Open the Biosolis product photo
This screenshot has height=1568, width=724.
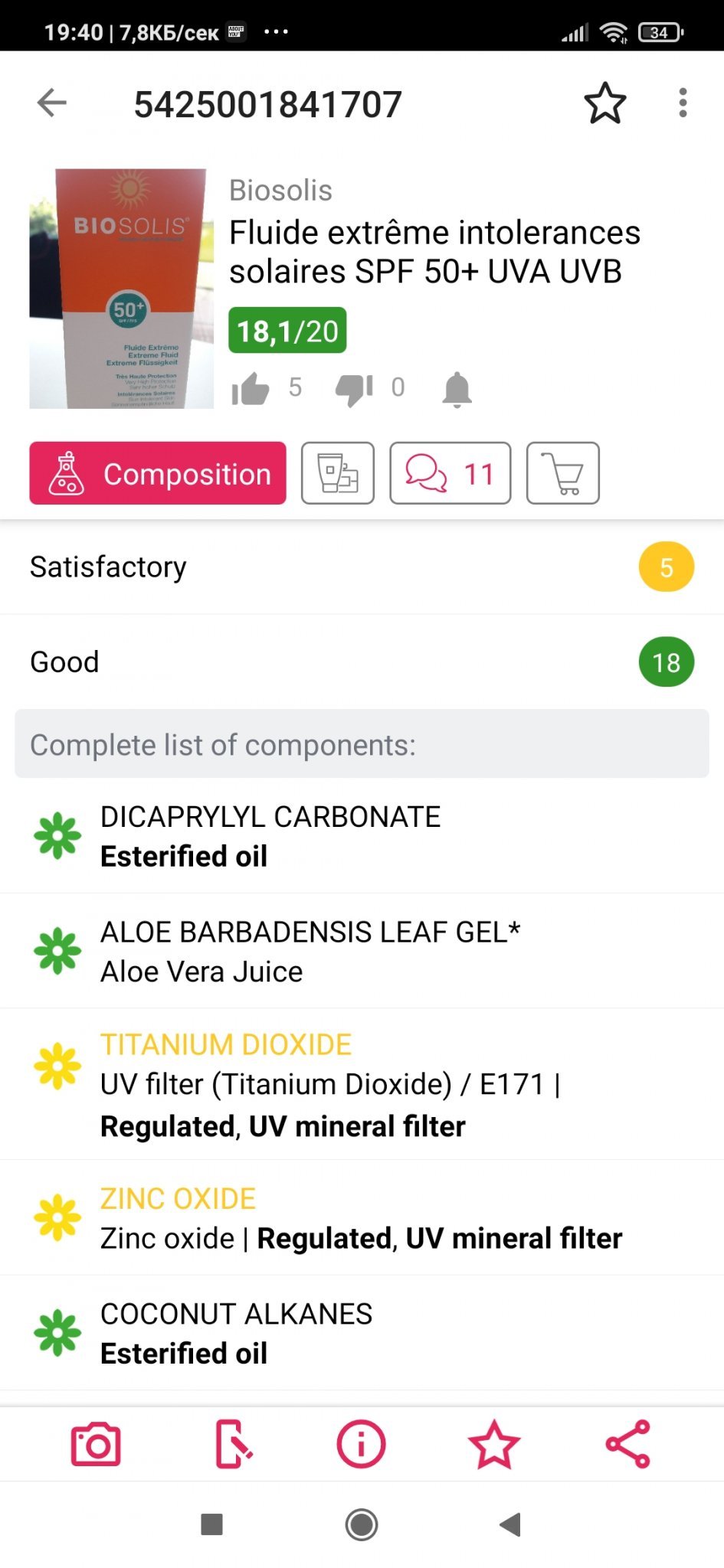(121, 289)
